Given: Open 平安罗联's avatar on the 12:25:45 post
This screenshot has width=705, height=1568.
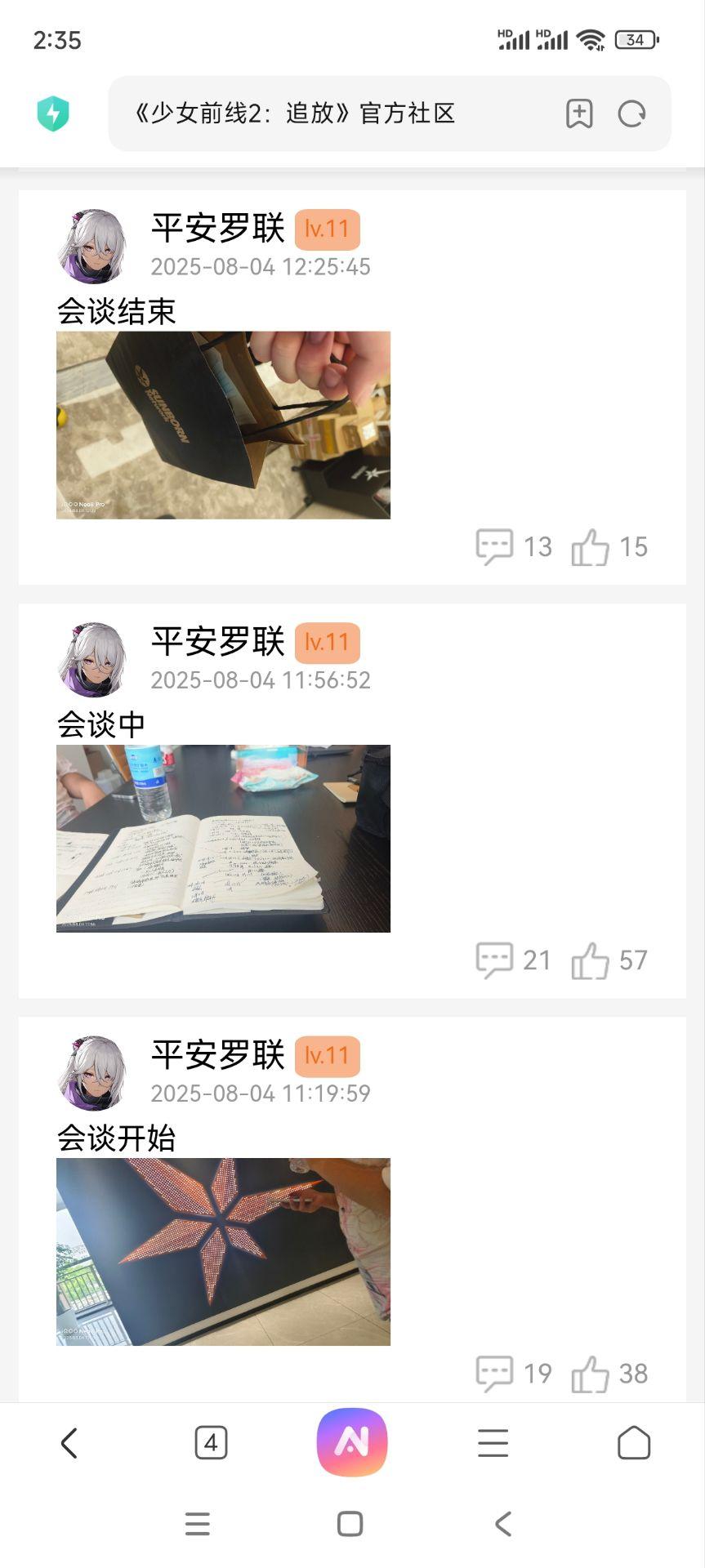Looking at the screenshot, I should (93, 246).
